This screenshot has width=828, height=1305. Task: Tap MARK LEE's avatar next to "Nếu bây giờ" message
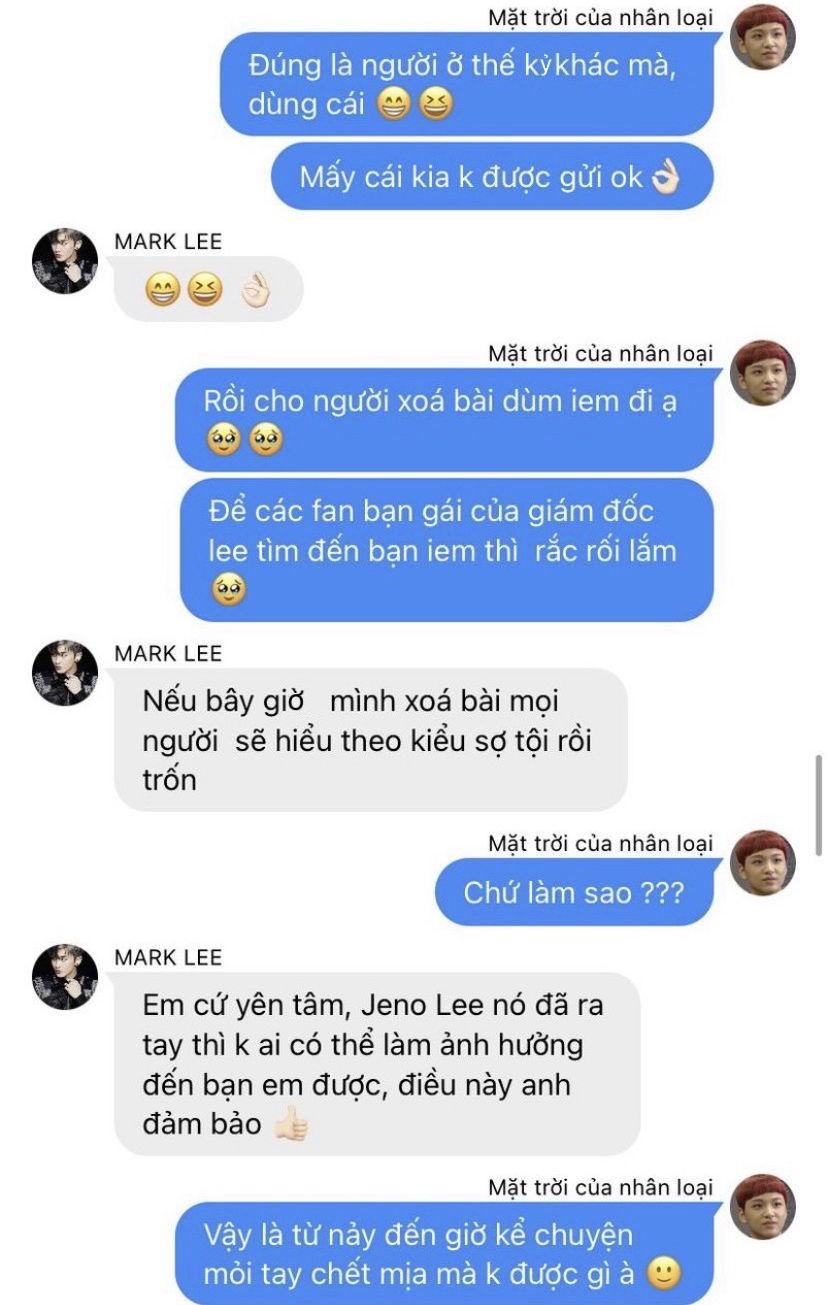[x=65, y=673]
